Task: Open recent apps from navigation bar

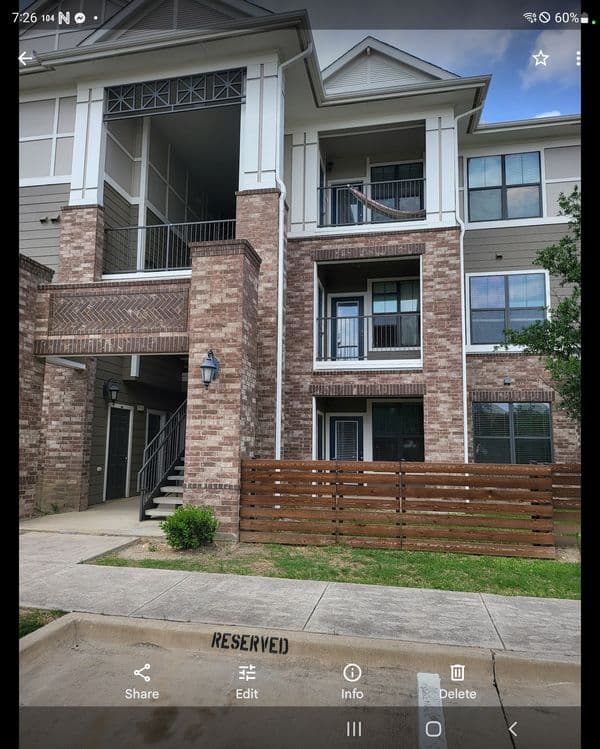Action: pos(354,729)
